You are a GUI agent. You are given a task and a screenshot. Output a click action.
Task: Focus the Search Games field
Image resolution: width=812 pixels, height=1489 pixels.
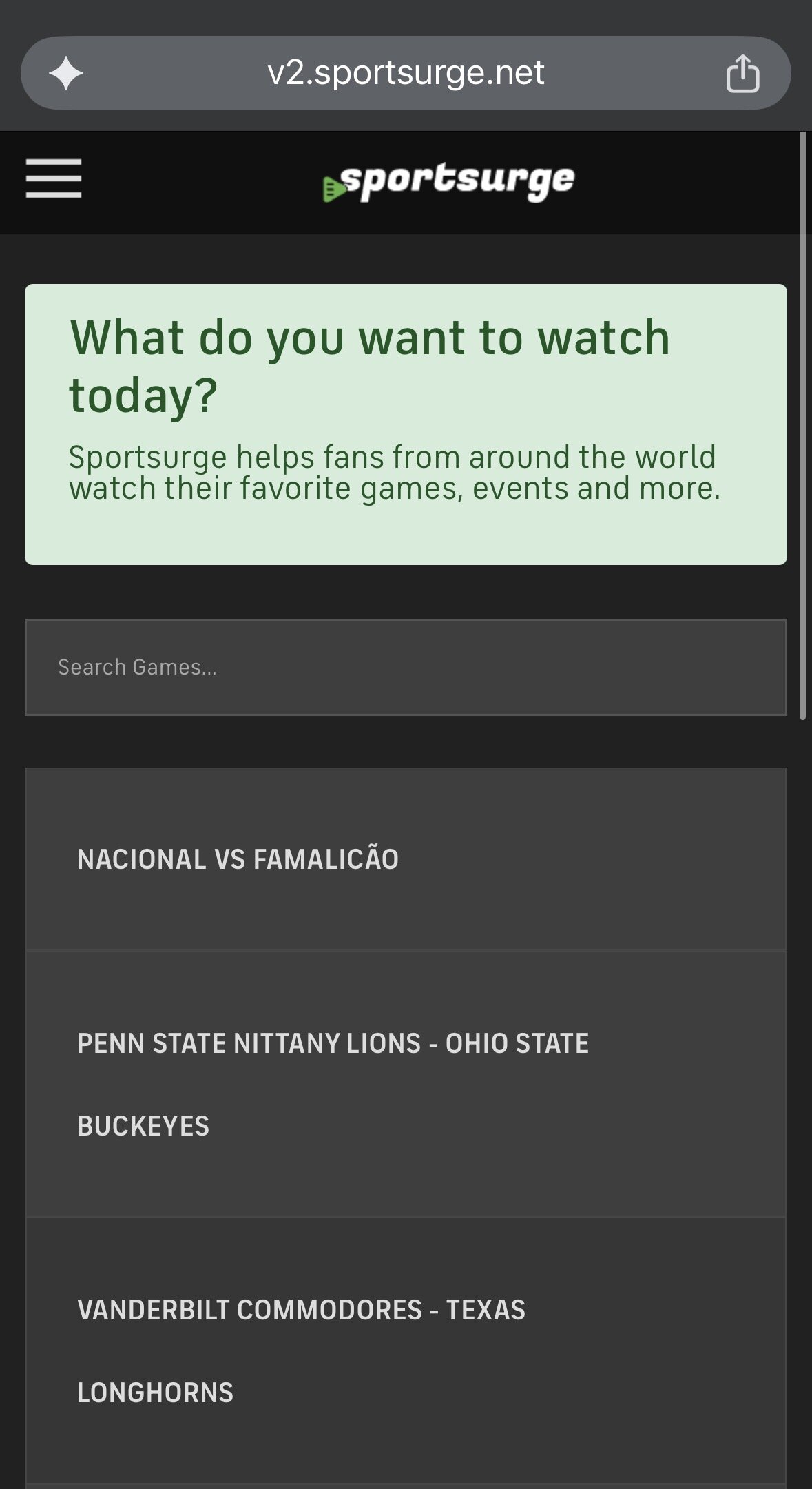point(406,667)
